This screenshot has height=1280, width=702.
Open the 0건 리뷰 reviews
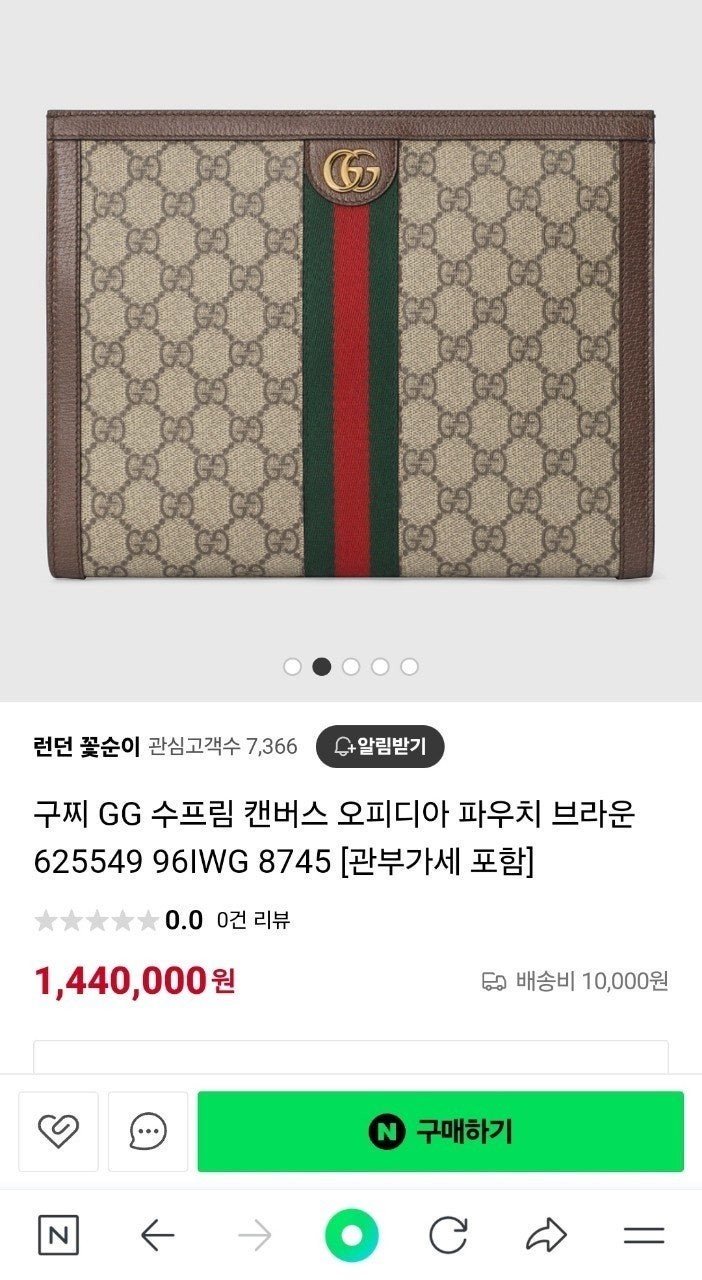pos(254,921)
